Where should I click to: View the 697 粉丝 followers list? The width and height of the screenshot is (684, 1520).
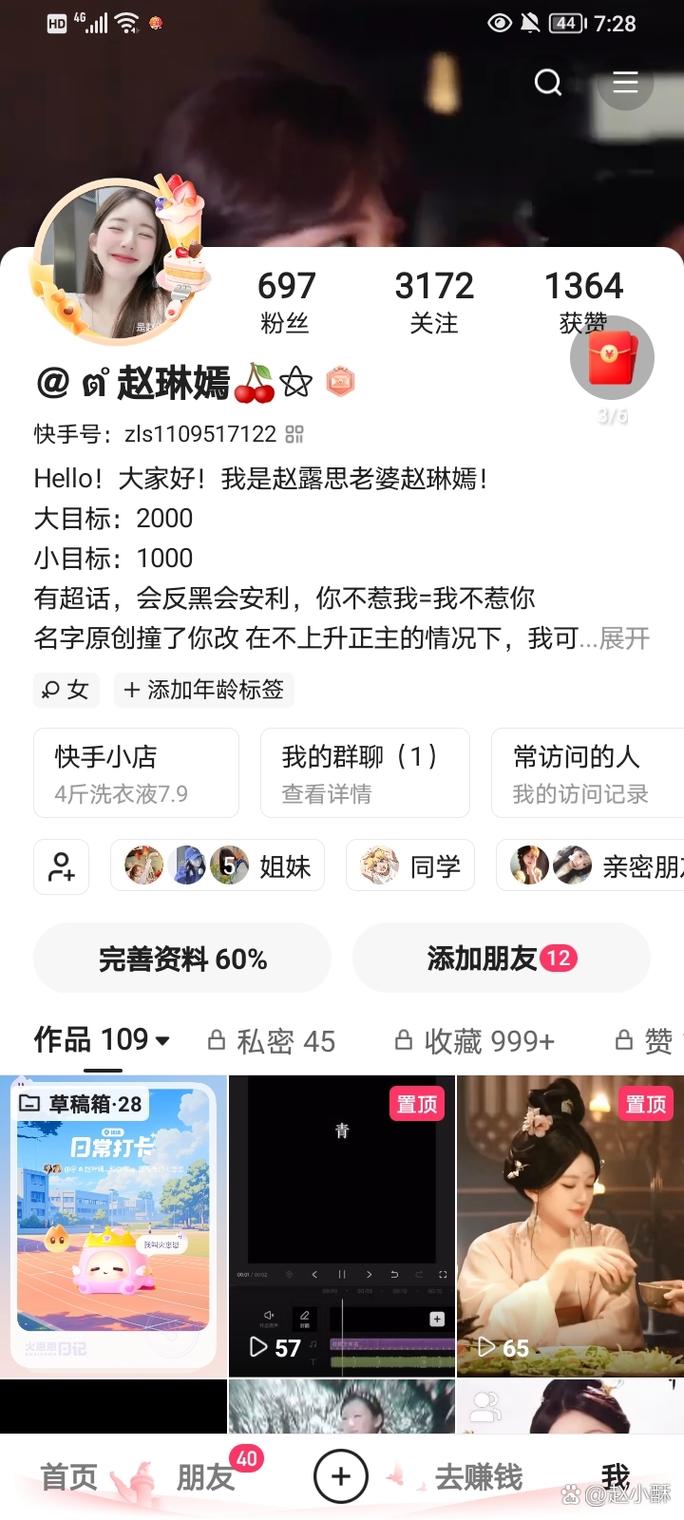coord(286,301)
